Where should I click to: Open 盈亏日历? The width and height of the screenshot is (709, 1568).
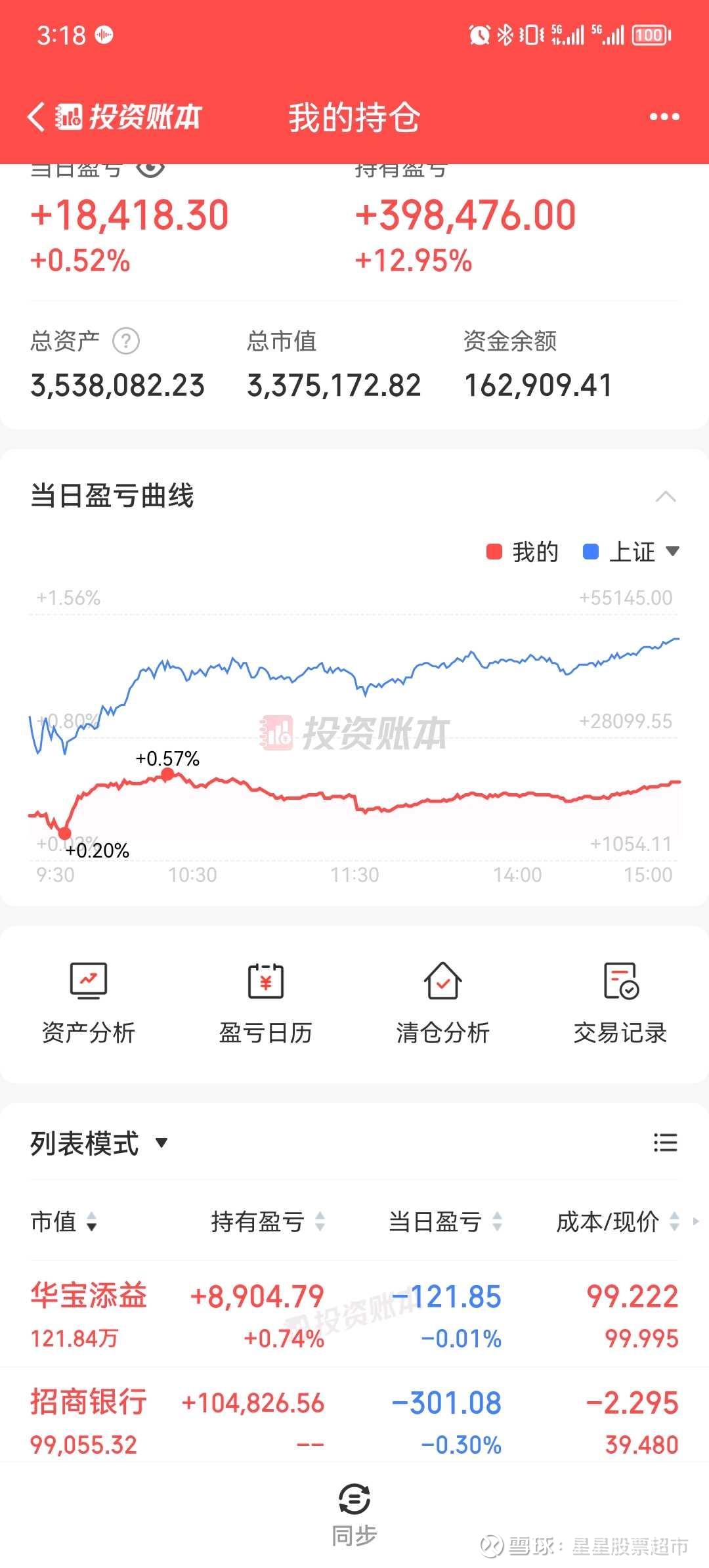266,1003
